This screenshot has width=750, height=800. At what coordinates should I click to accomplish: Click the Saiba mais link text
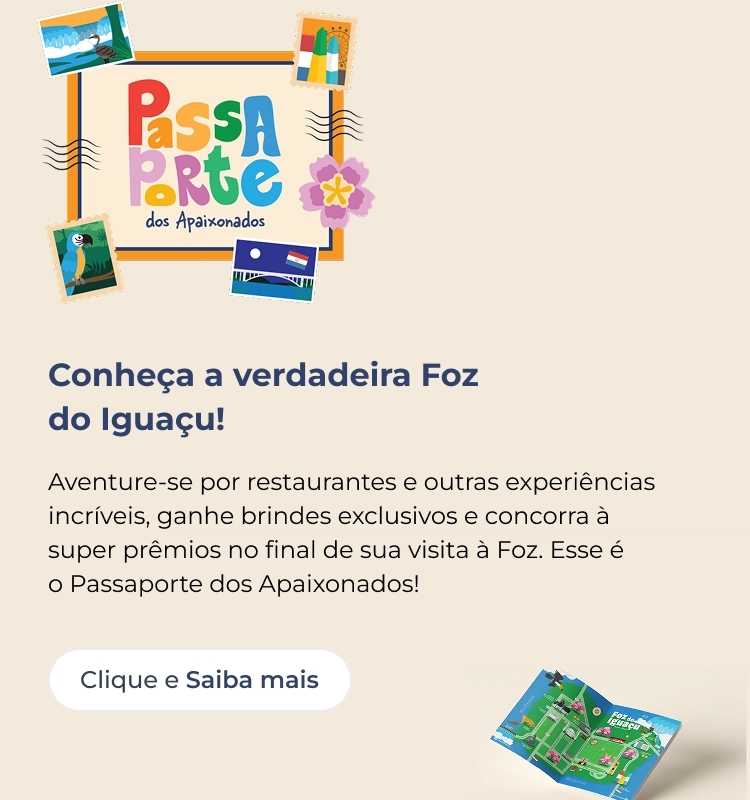(251, 680)
